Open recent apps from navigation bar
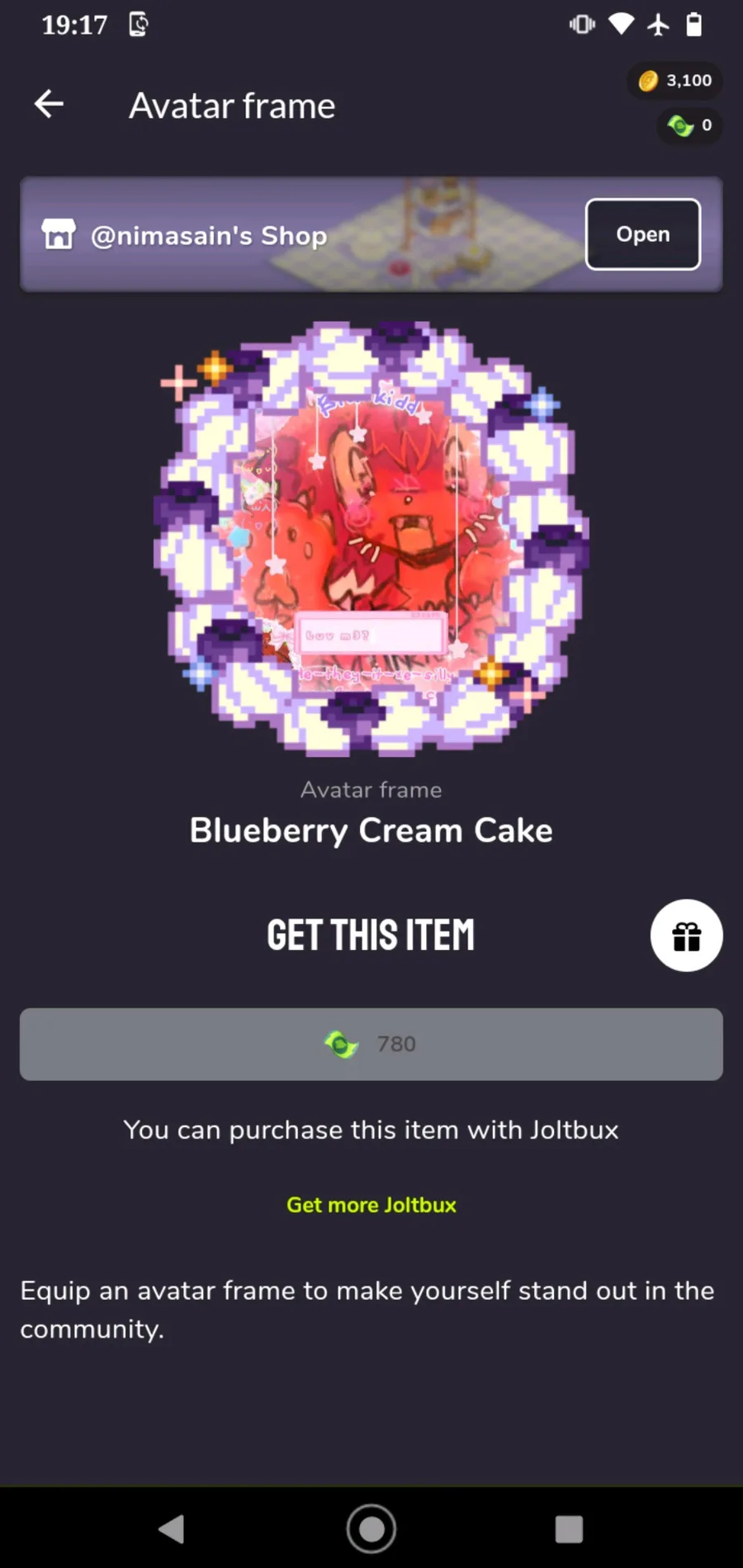Screen dimensions: 743x1568 (x=569, y=1528)
